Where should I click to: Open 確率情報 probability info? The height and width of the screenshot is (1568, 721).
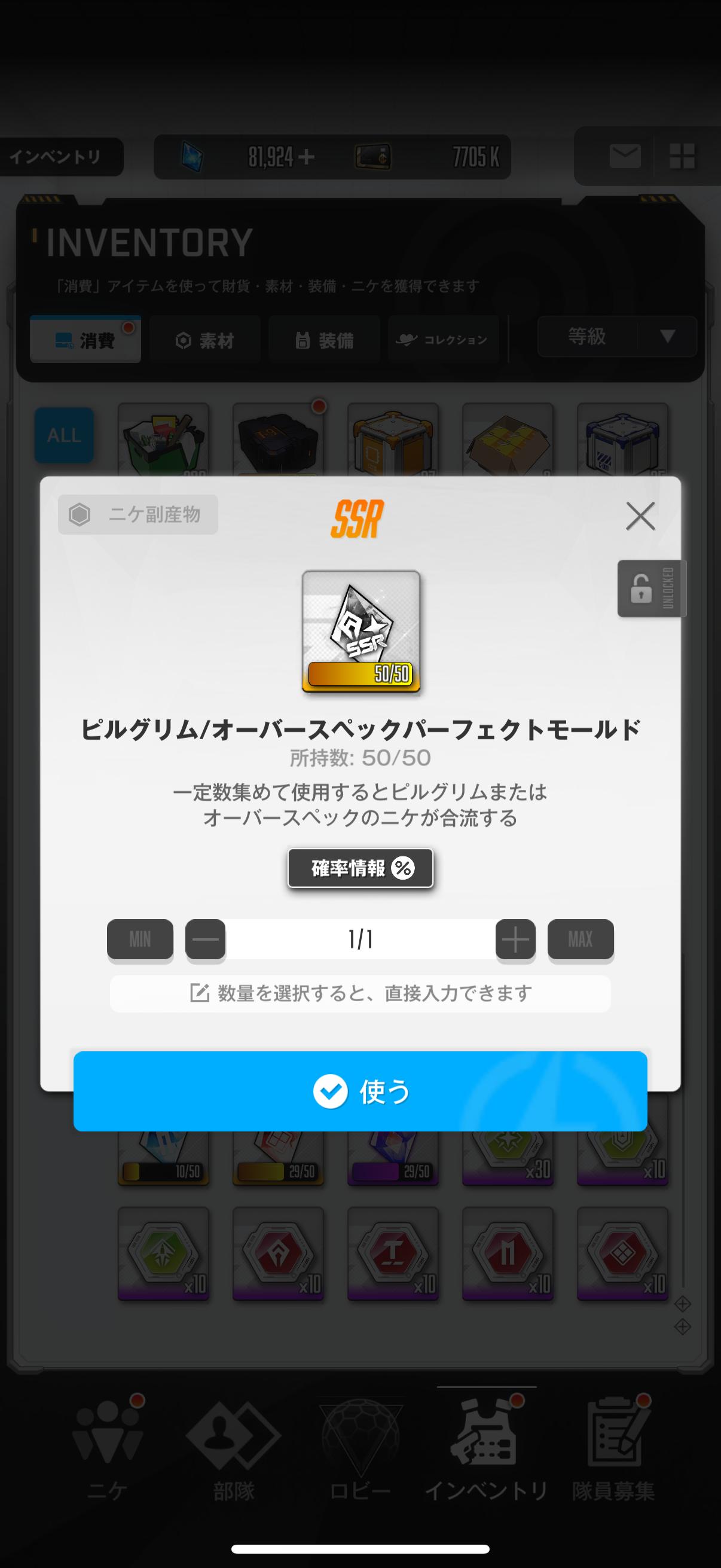point(360,867)
